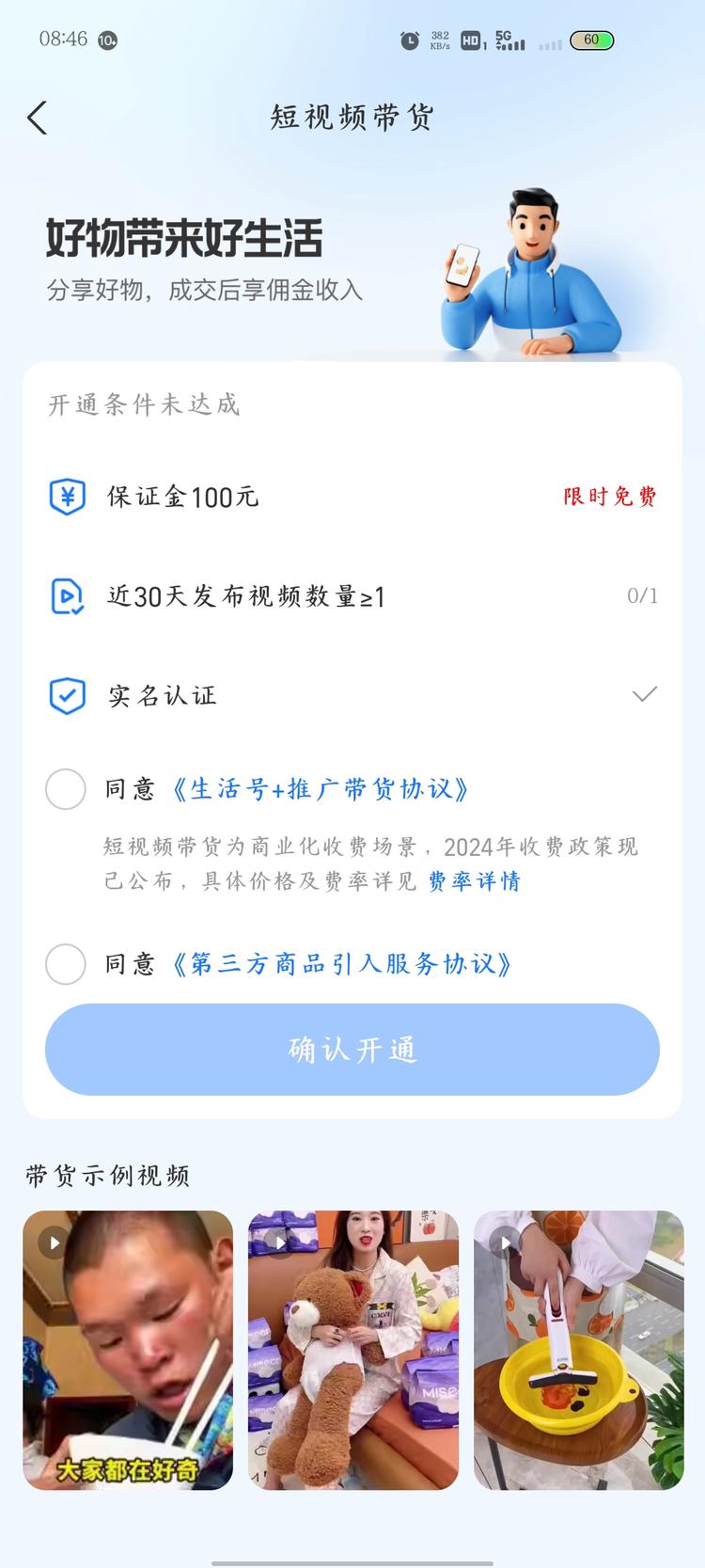Click the 保证金100元 shield icon

(x=67, y=497)
